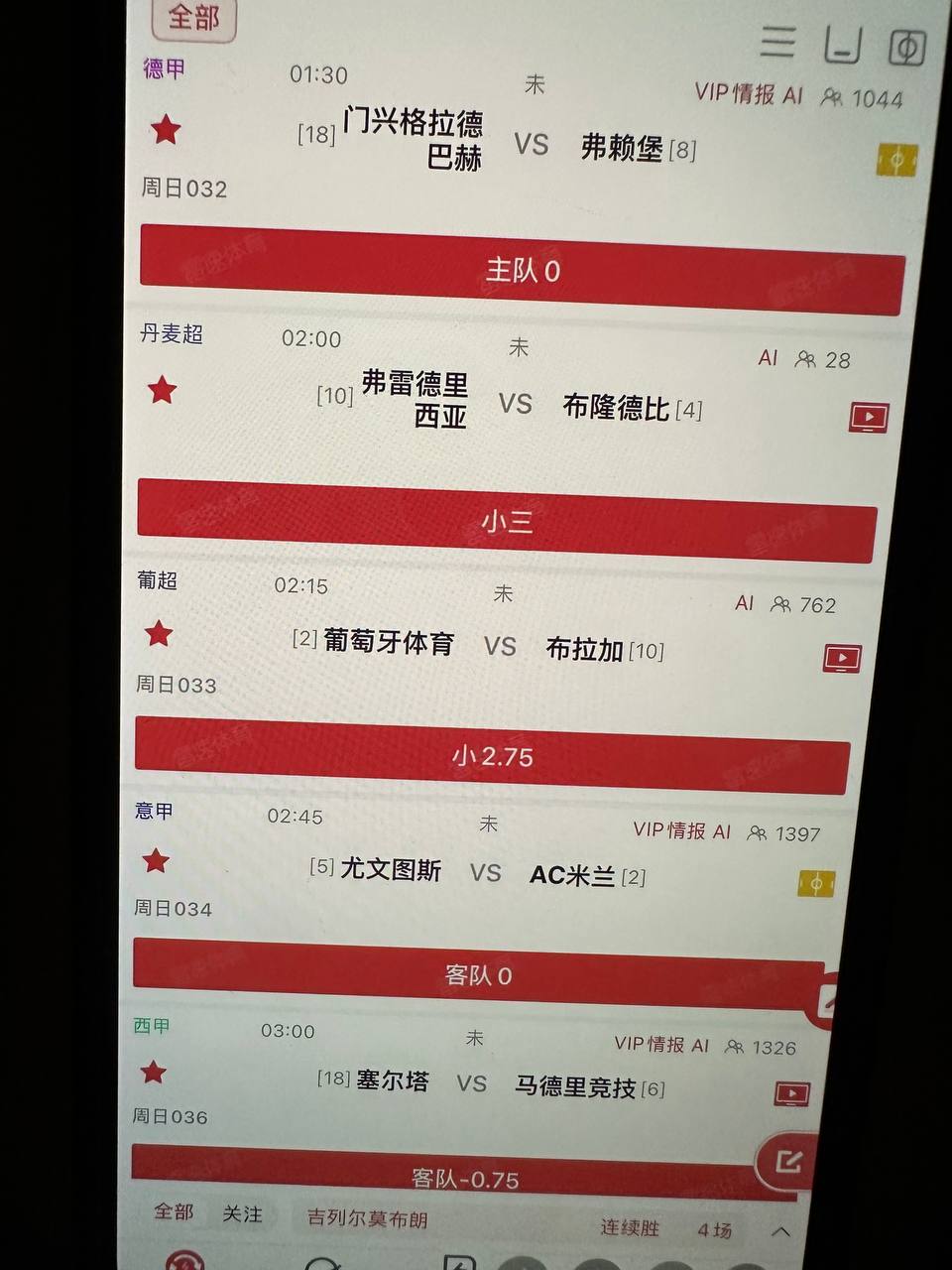952x1270 pixels.
Task: Expand the 连续胜 panel with the chevron
Action: coord(781,1231)
